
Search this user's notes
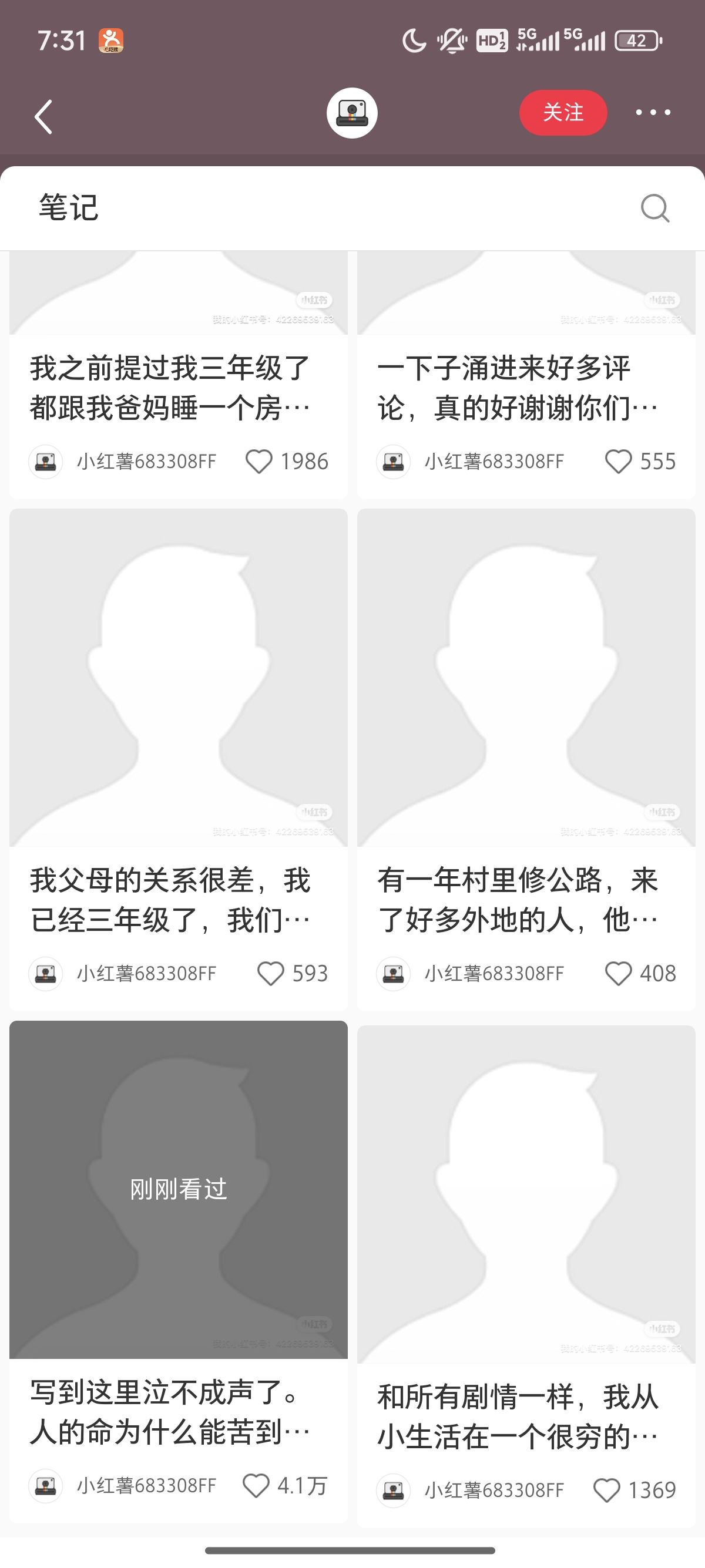click(655, 208)
